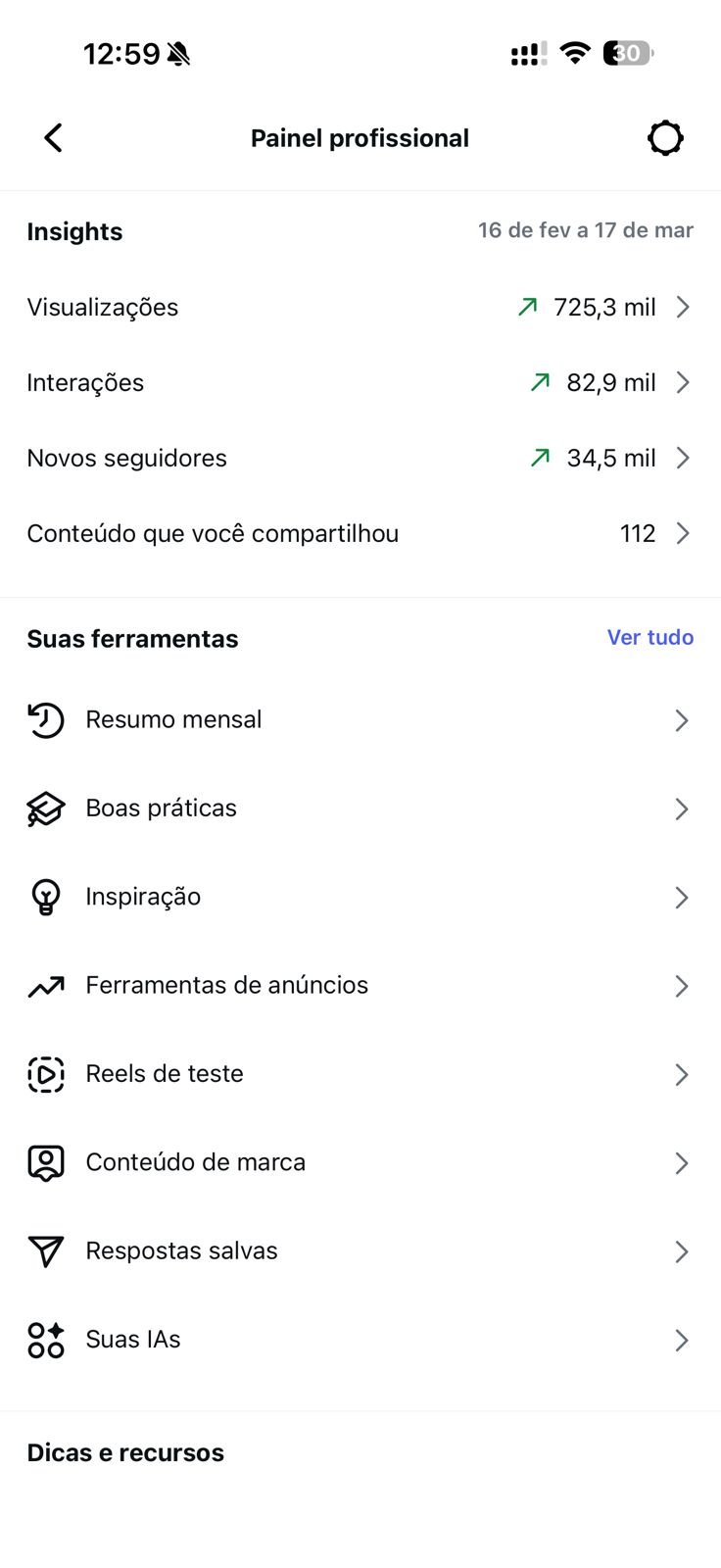Open Boas práticas
Screen dimensions: 721x1568
(x=360, y=808)
